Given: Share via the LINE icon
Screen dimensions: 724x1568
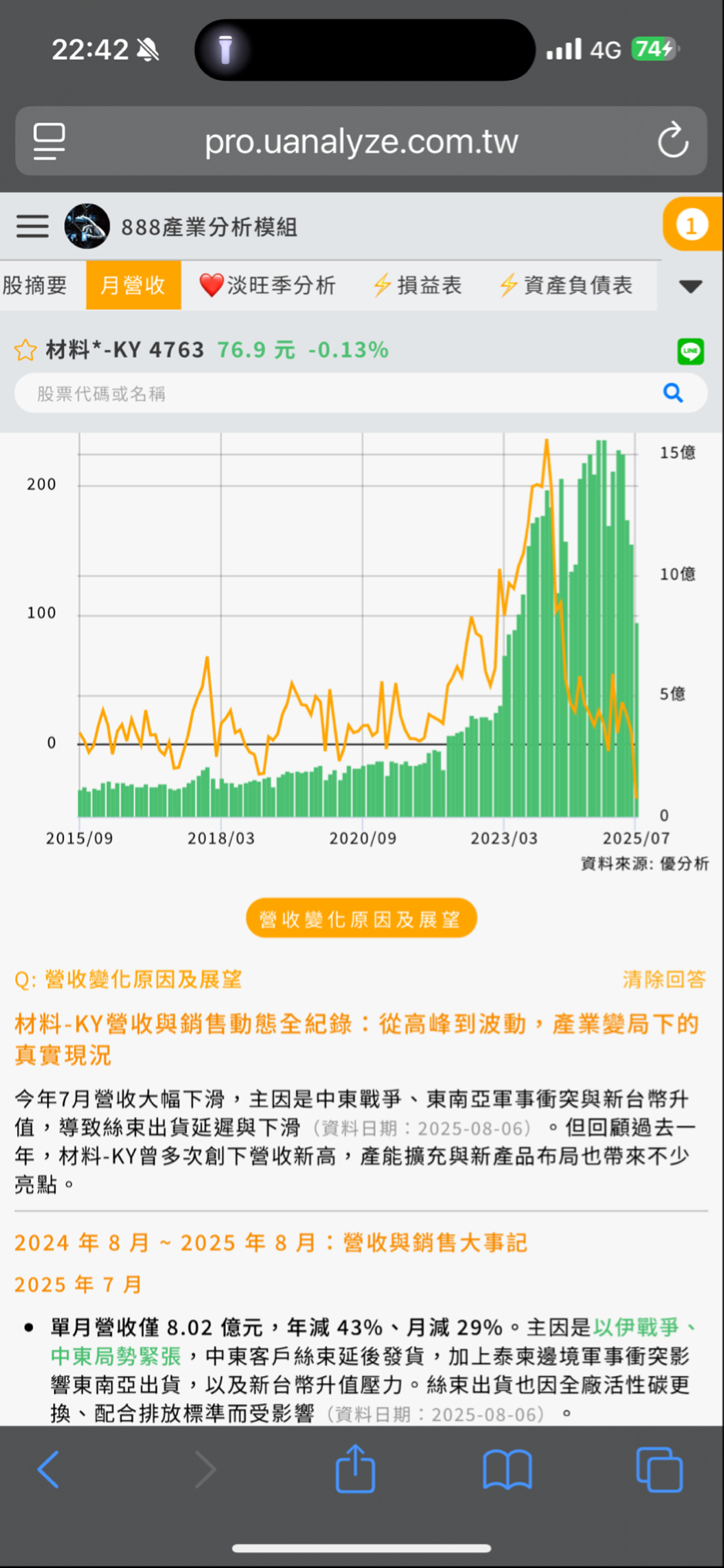Looking at the screenshot, I should pyautogui.click(x=691, y=352).
